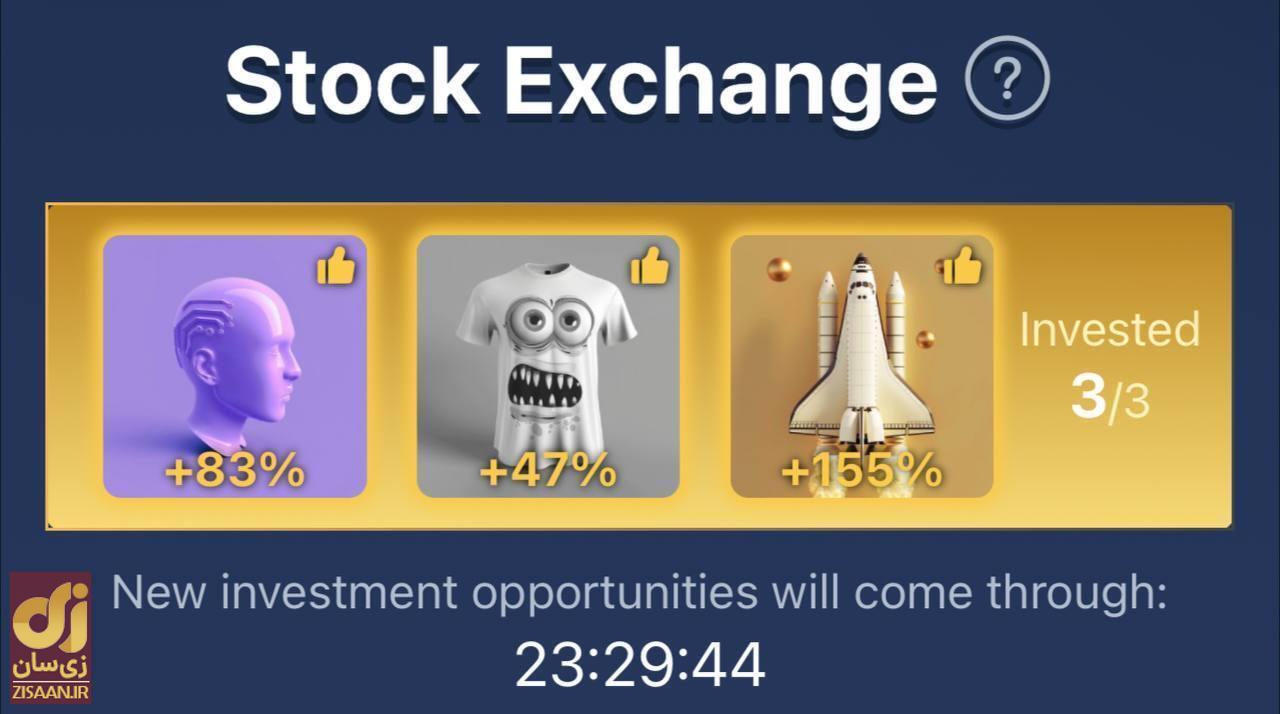Select the purple robot head card (+83%)

pos(235,366)
